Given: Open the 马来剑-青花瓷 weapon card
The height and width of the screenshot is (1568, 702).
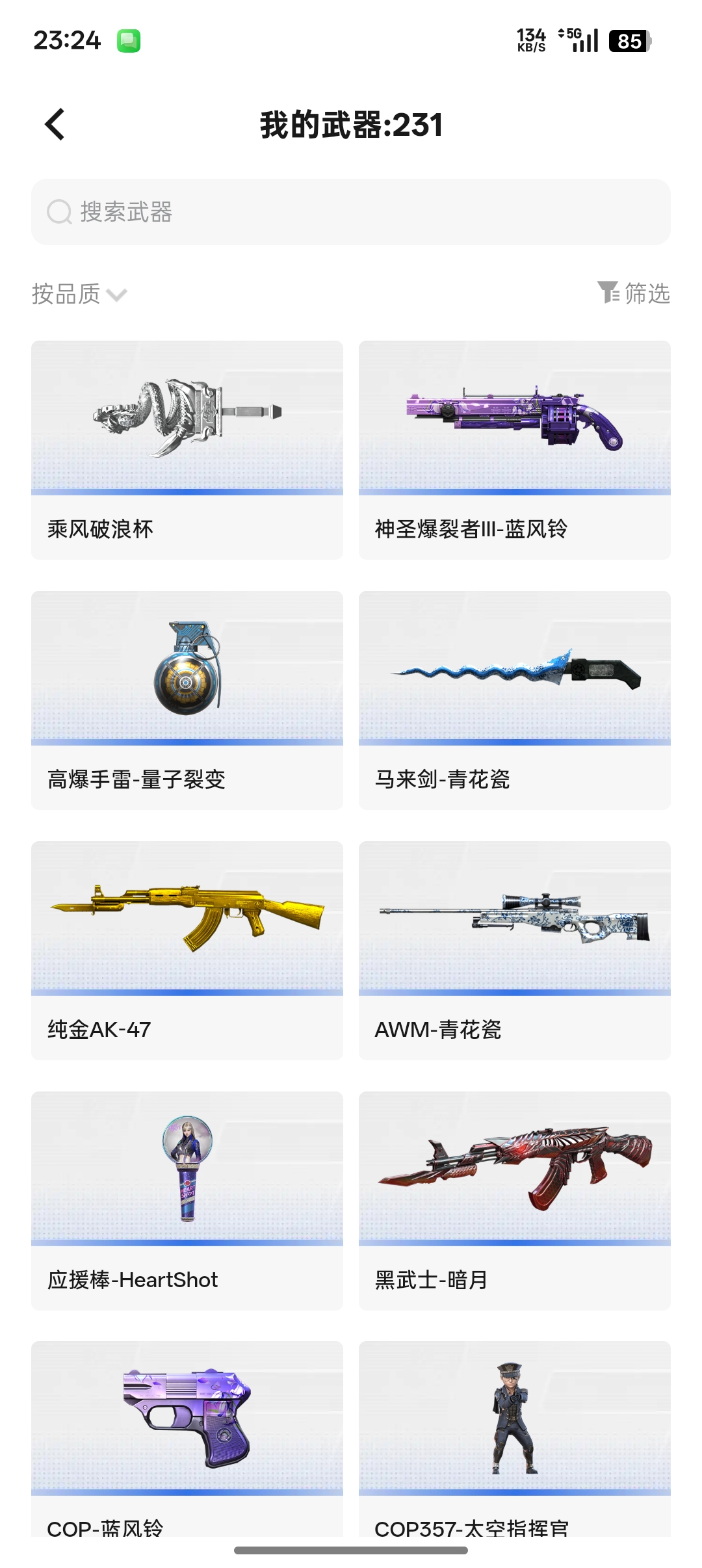Looking at the screenshot, I should [514, 699].
